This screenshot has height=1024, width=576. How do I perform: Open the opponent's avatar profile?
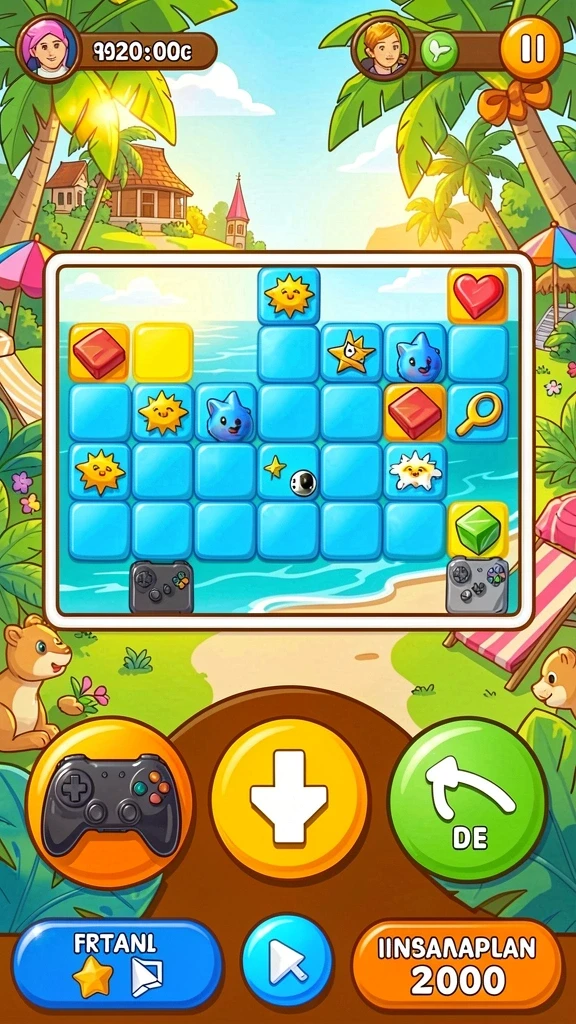[383, 48]
